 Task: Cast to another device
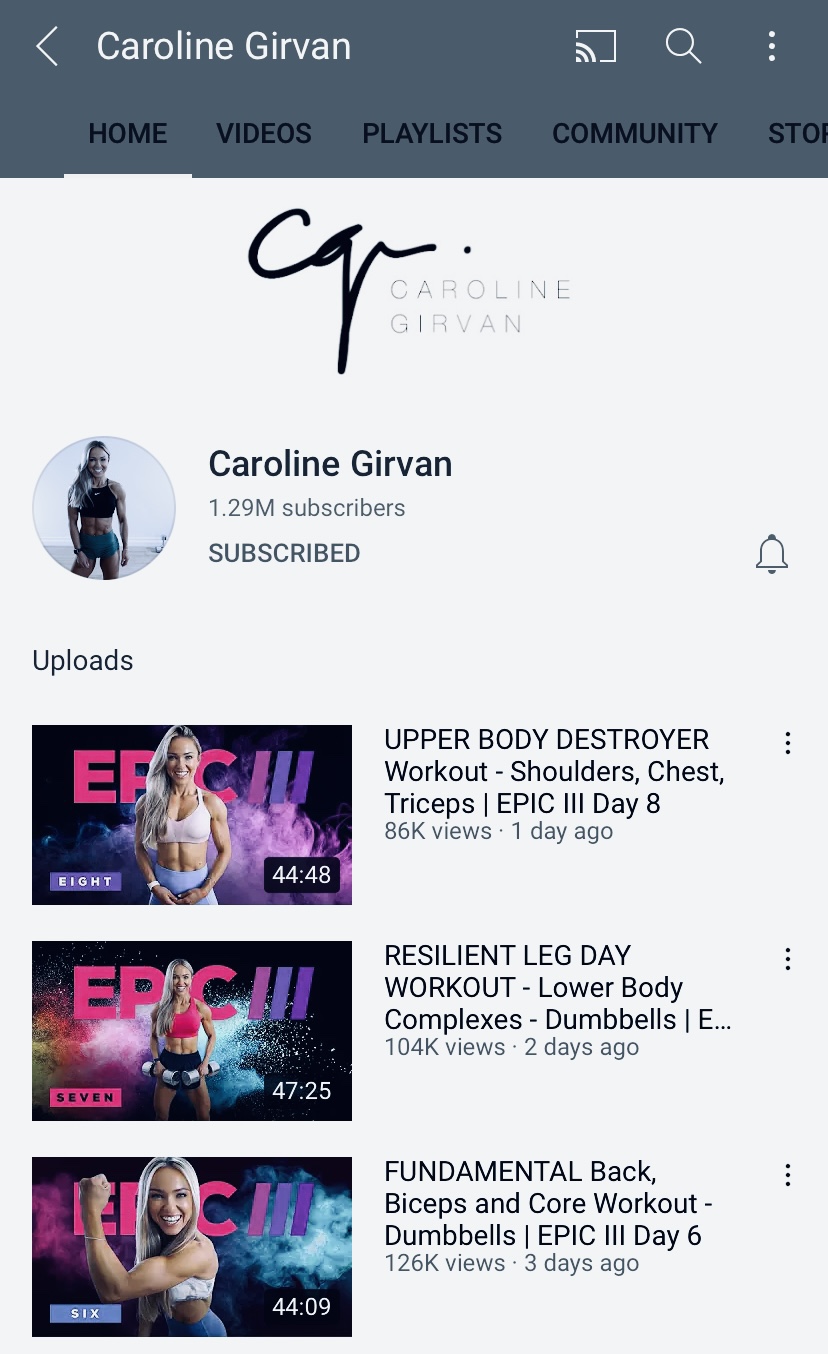click(595, 46)
